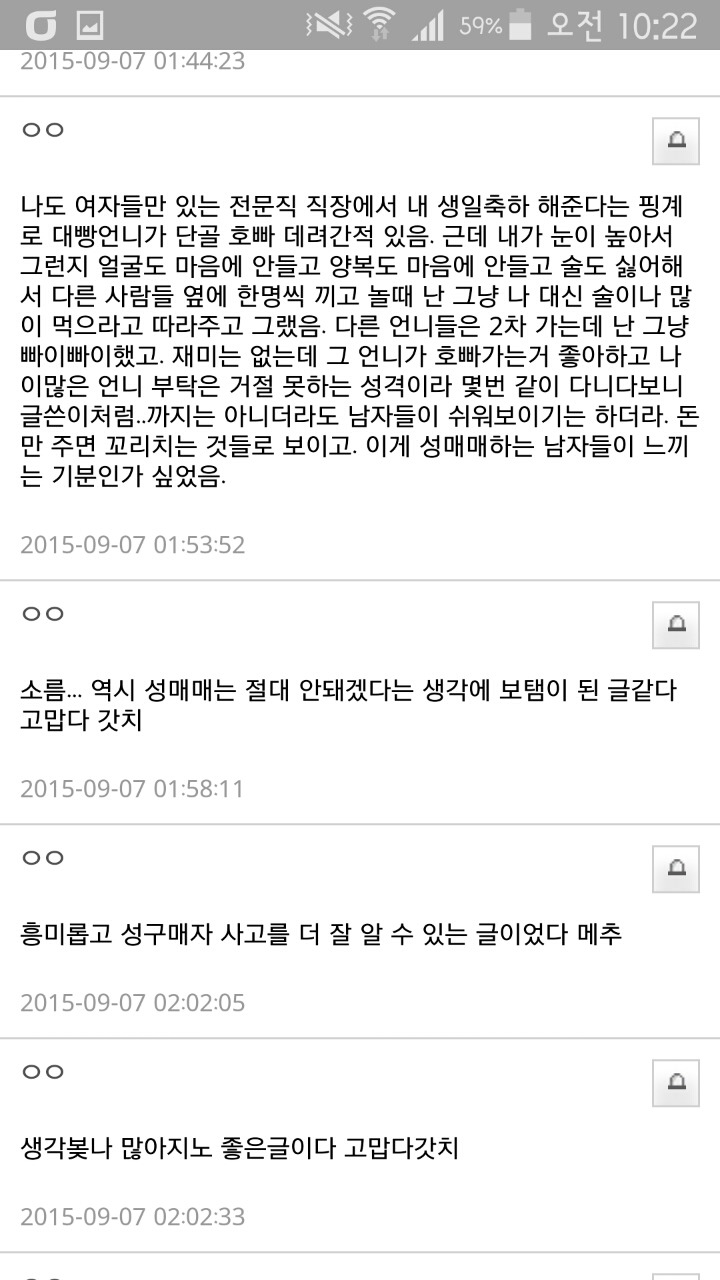720x1280 pixels.
Task: Report the comment posted at 01:53:52
Action: click(x=676, y=141)
